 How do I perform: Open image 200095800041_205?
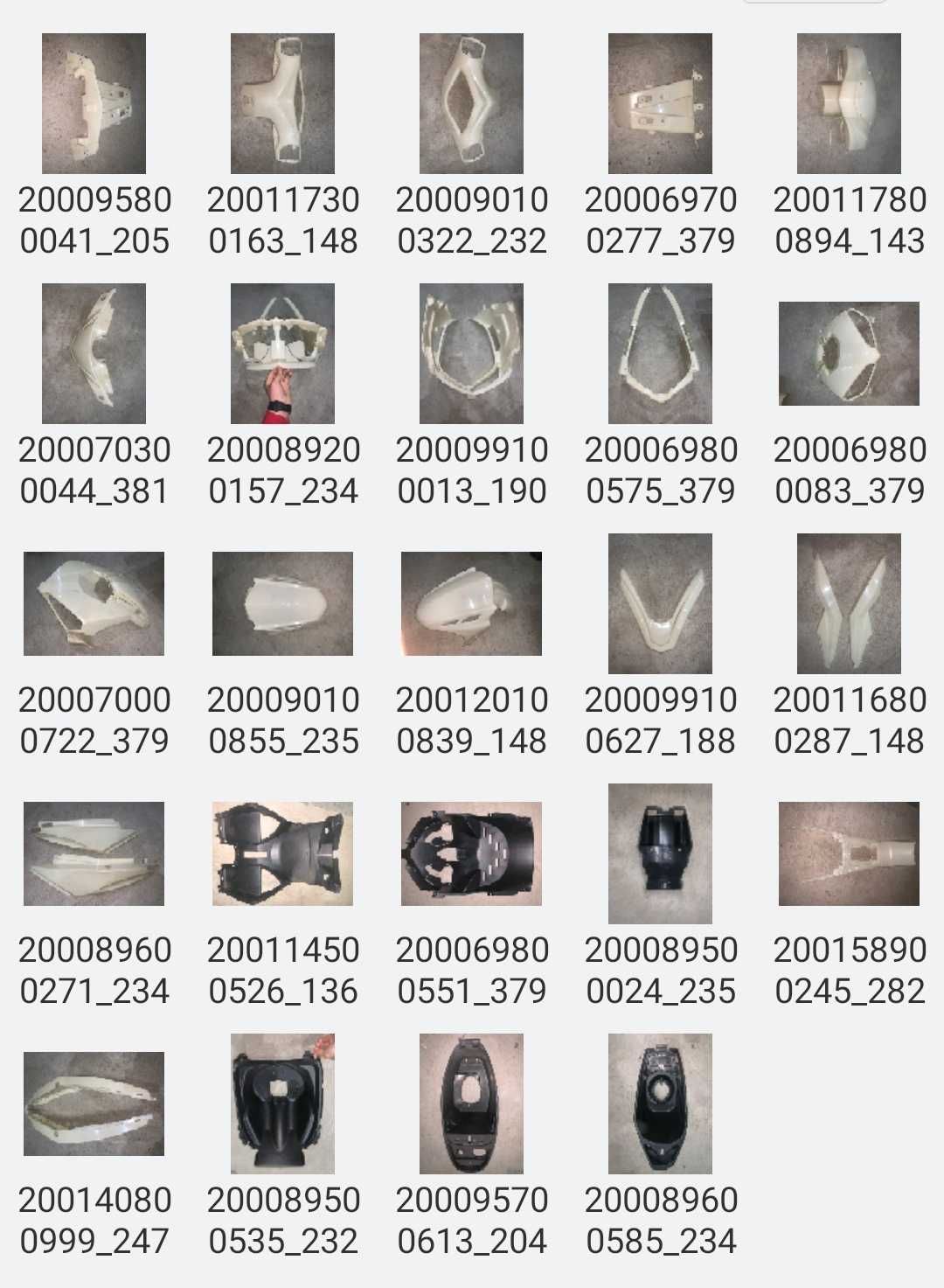pos(94,104)
